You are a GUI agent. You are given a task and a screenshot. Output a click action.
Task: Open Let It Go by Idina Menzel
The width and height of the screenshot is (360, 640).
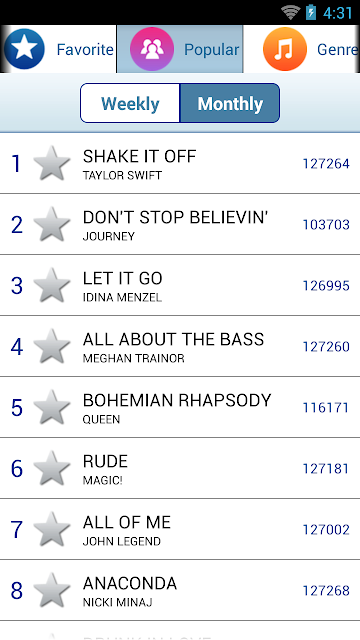tap(180, 285)
